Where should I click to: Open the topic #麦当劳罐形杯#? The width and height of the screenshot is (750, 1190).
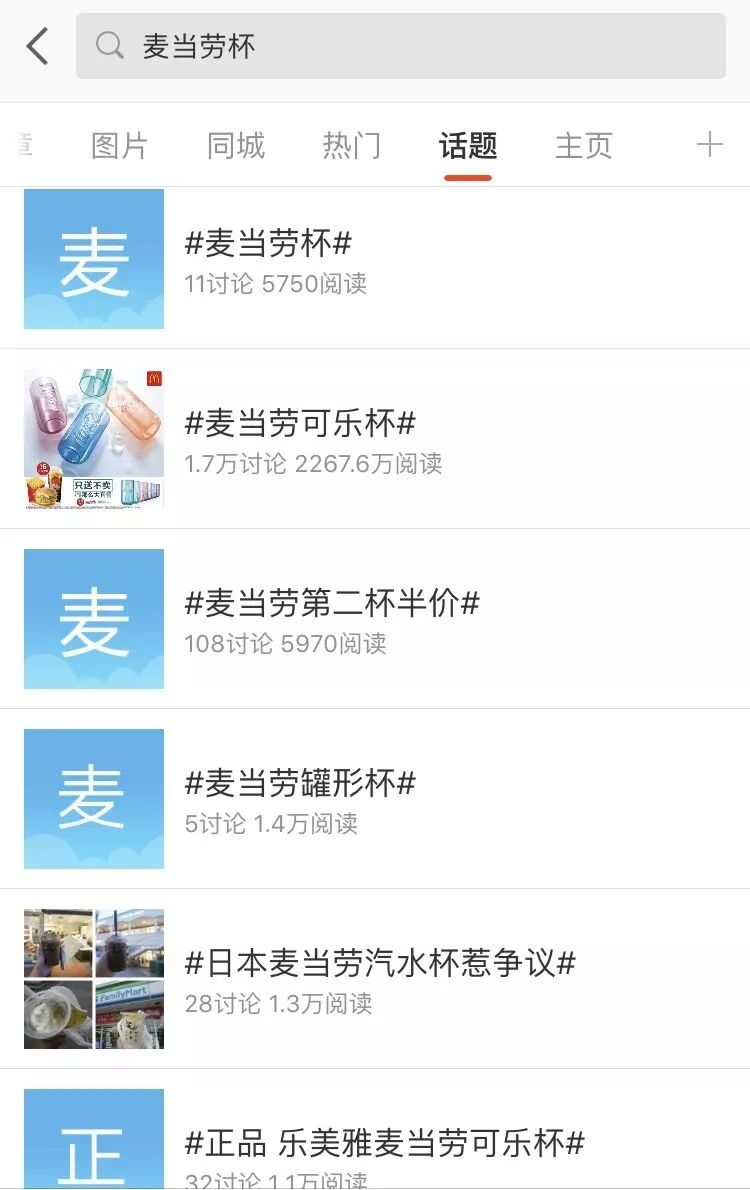300,783
